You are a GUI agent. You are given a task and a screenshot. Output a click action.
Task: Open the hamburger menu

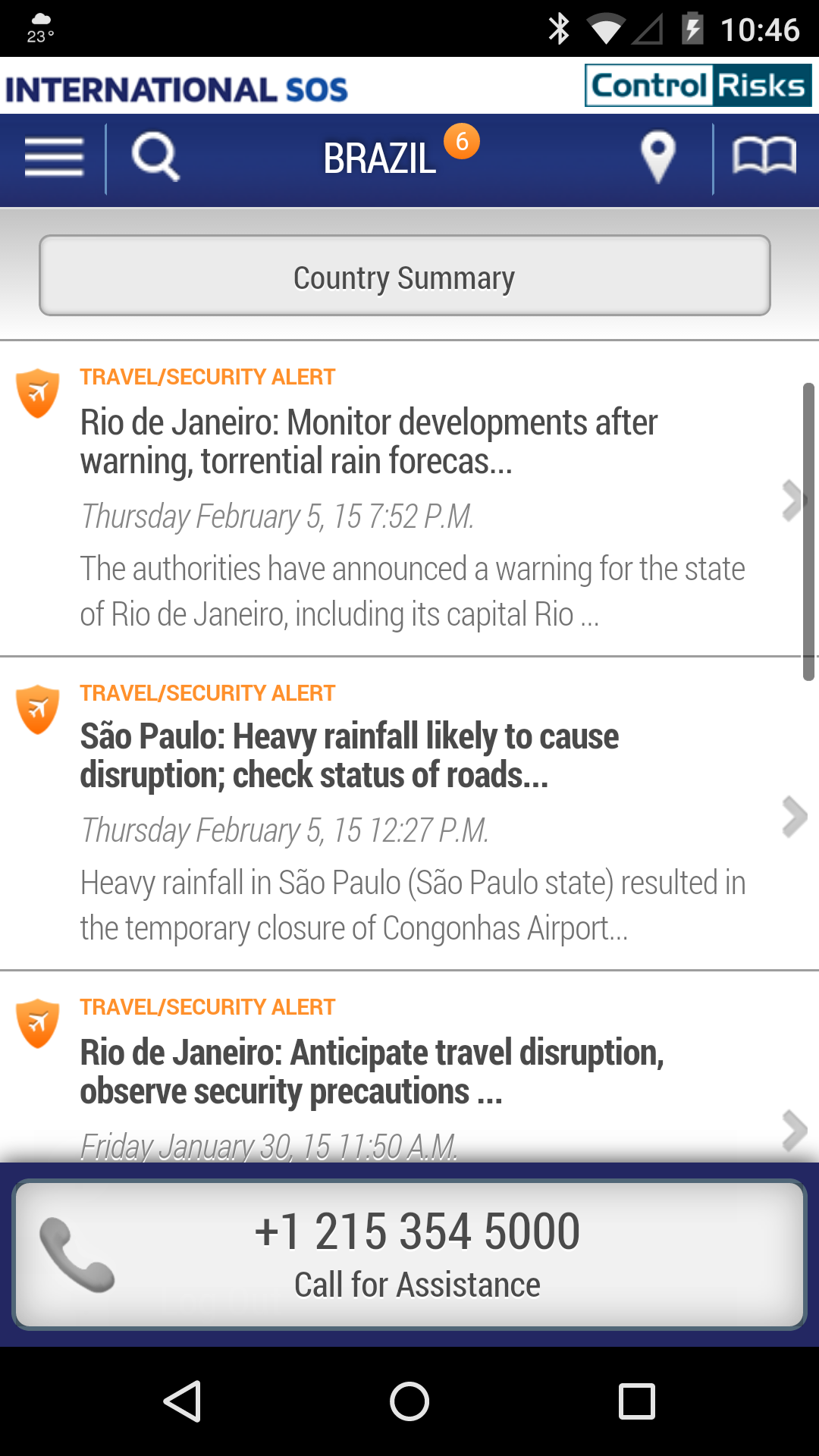[54, 158]
